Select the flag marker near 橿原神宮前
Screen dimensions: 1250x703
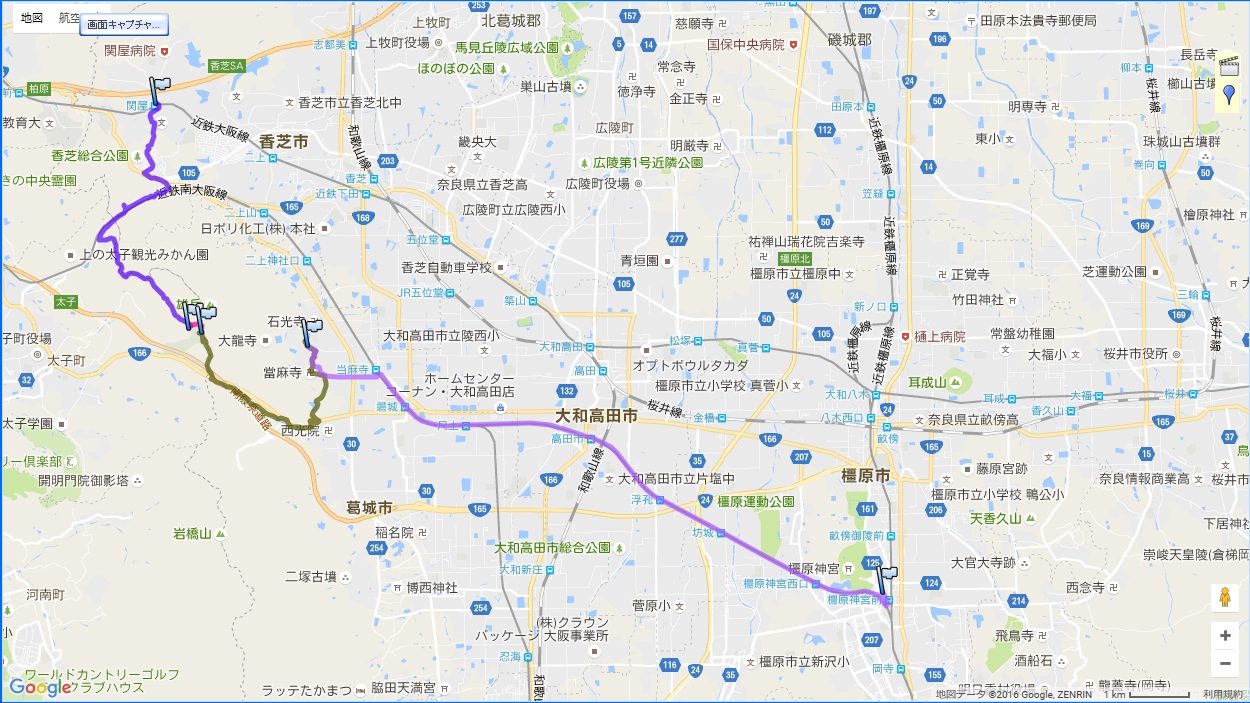885,578
